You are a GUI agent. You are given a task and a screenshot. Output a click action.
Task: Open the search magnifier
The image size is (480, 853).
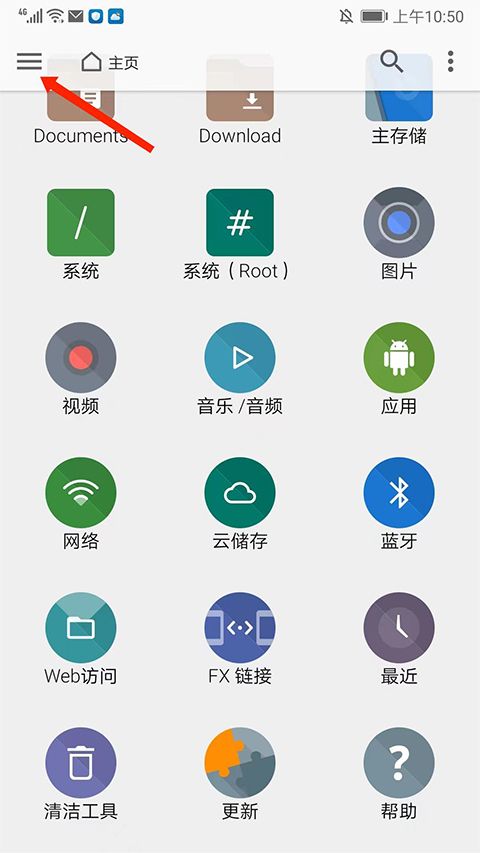coord(391,61)
